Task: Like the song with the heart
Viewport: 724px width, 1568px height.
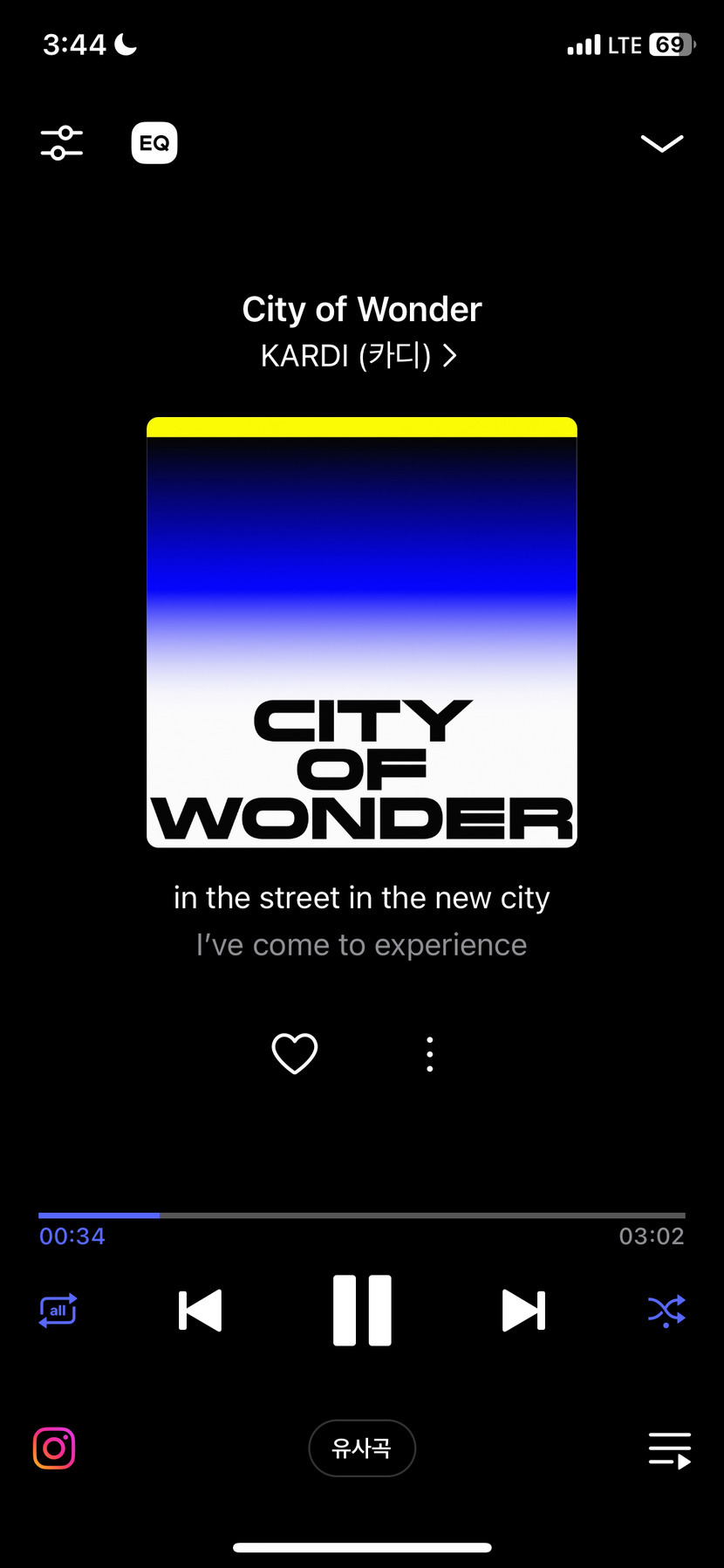Action: click(x=295, y=1053)
